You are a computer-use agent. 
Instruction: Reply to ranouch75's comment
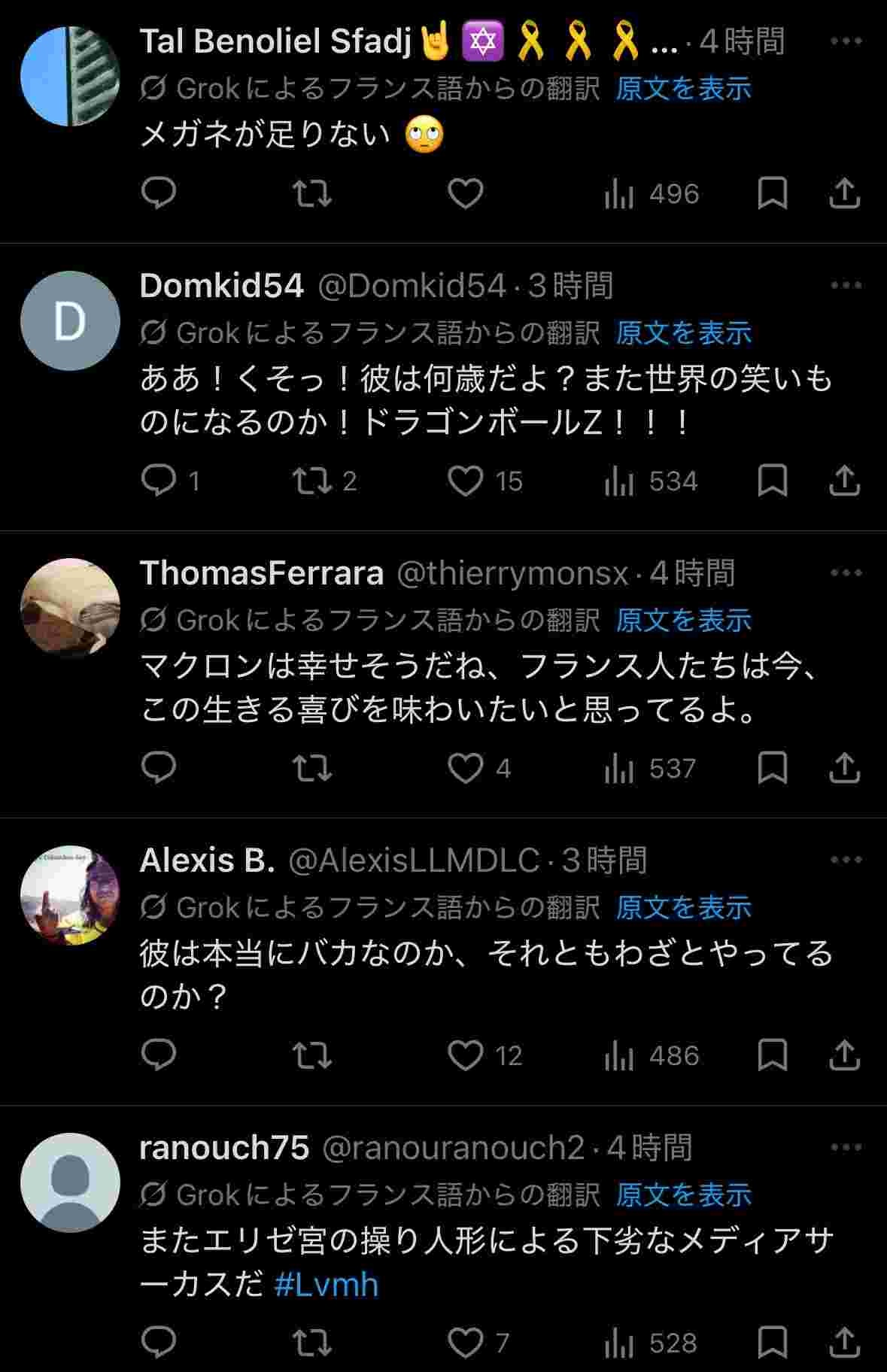(x=159, y=1343)
